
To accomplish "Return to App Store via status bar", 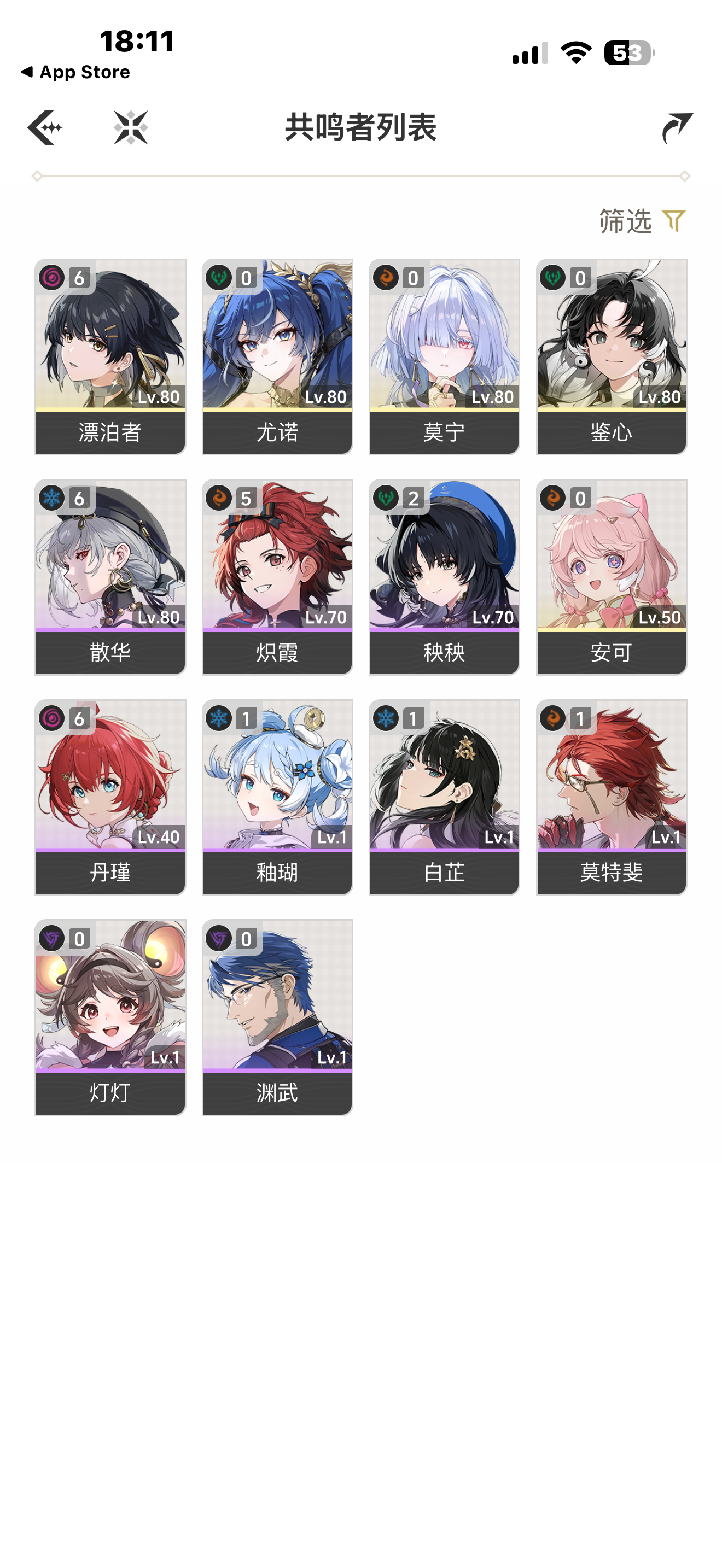I will (75, 72).
